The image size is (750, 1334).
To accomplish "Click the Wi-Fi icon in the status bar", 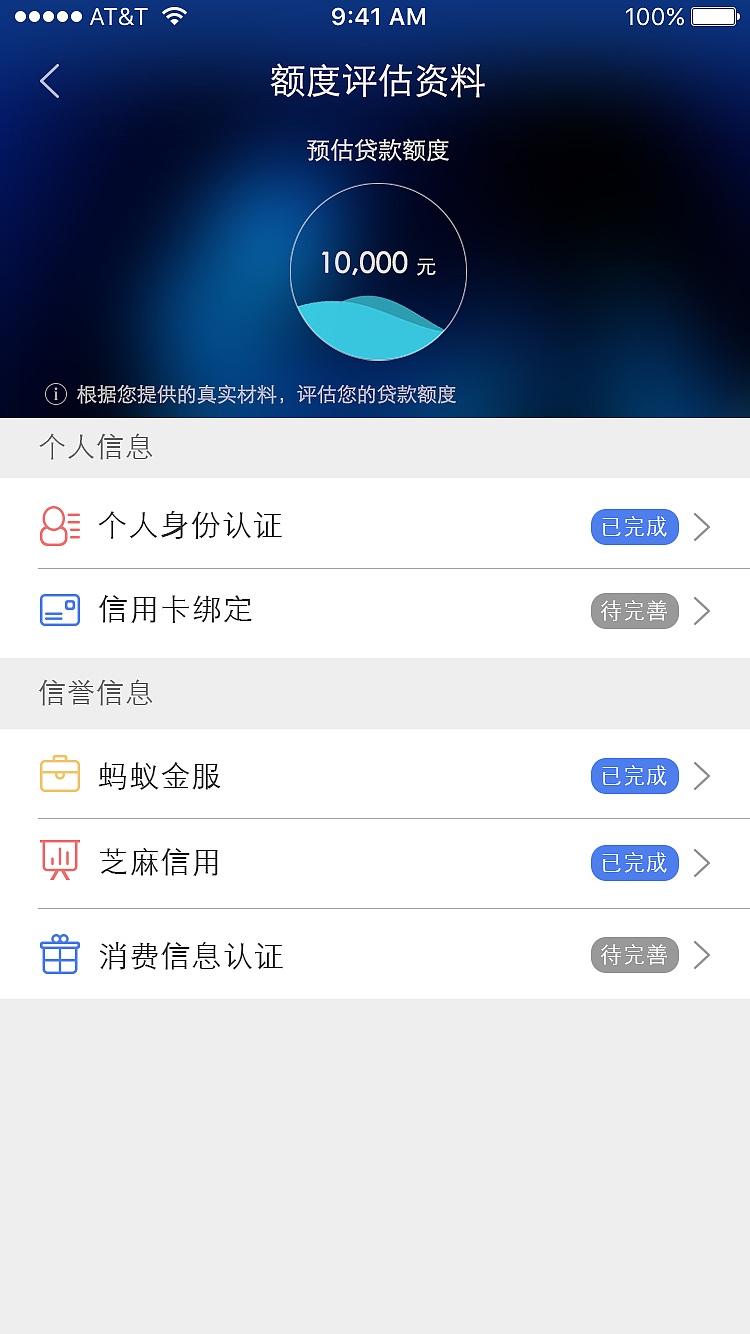I will click(x=173, y=15).
